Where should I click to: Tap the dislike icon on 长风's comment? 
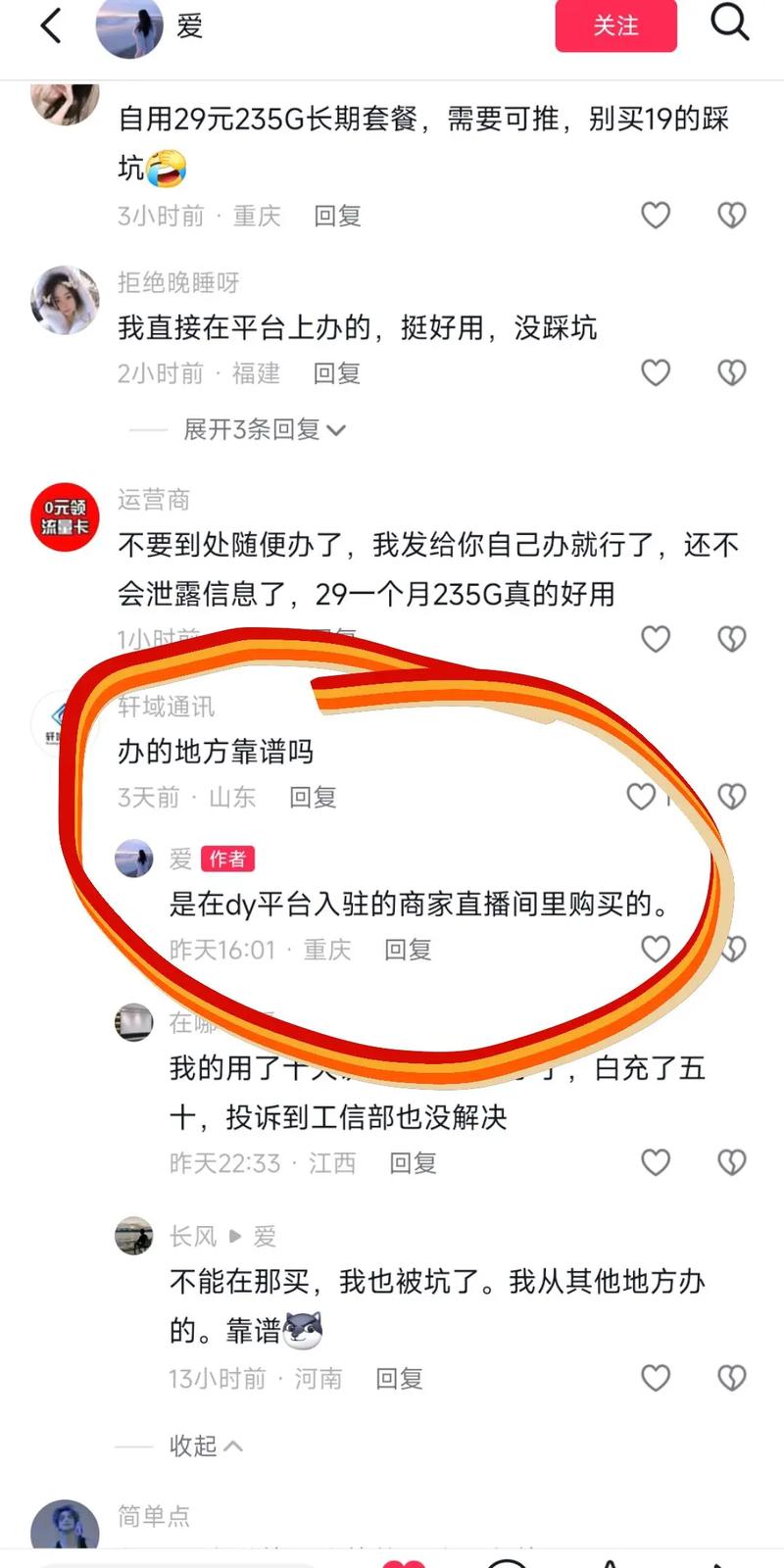pyautogui.click(x=731, y=1379)
